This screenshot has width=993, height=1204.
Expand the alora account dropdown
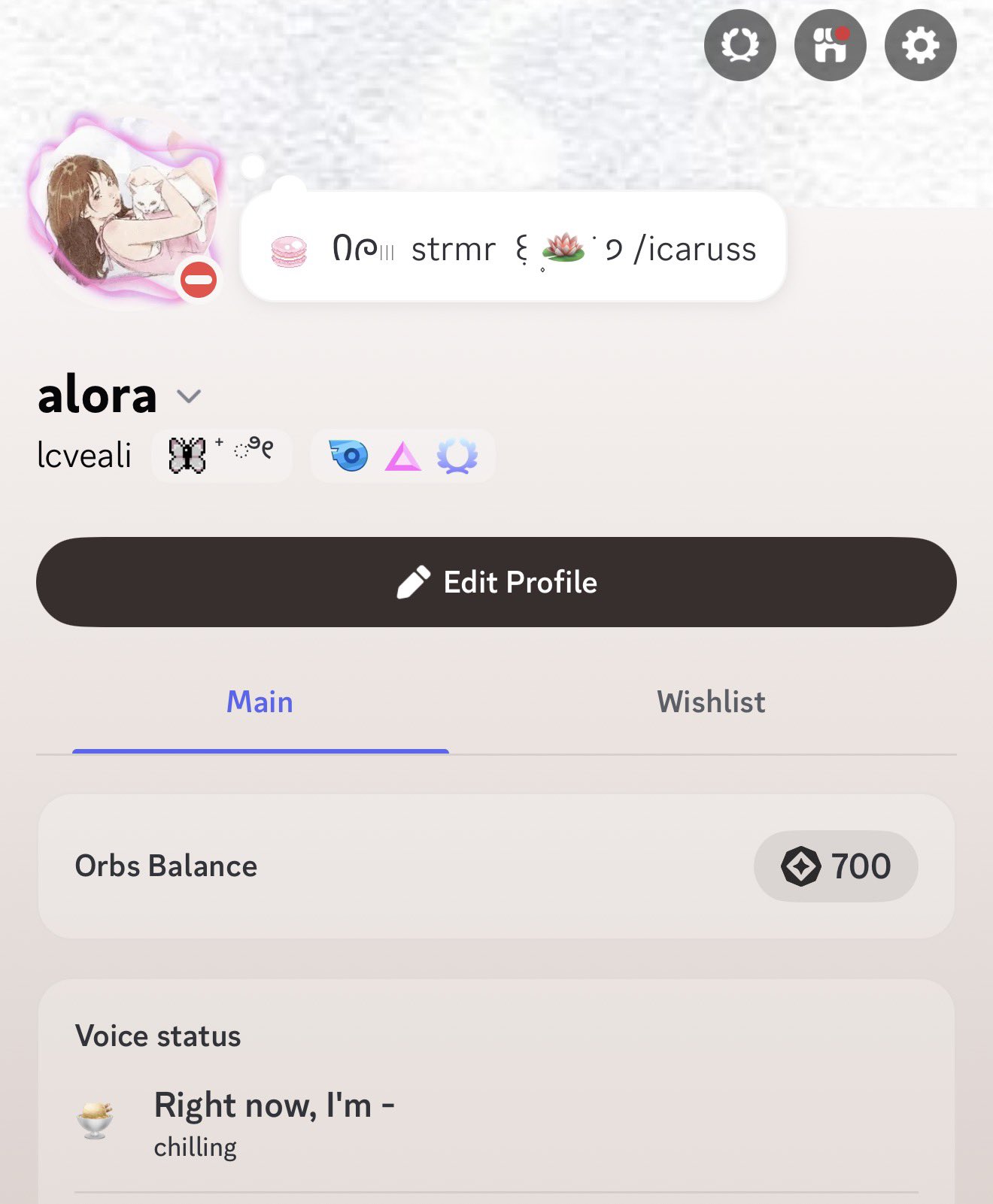[x=188, y=396]
